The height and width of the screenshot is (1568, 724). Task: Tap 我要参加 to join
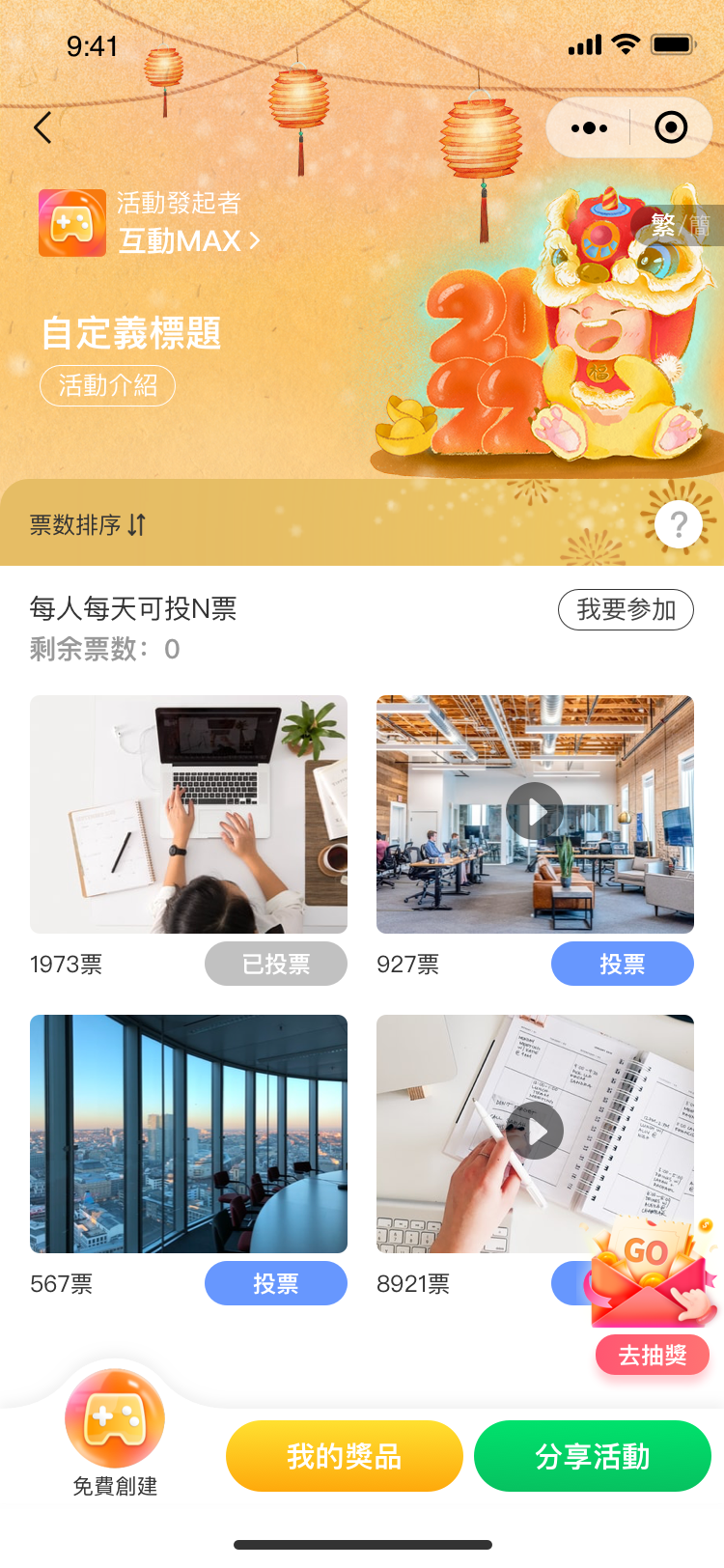pyautogui.click(x=626, y=609)
